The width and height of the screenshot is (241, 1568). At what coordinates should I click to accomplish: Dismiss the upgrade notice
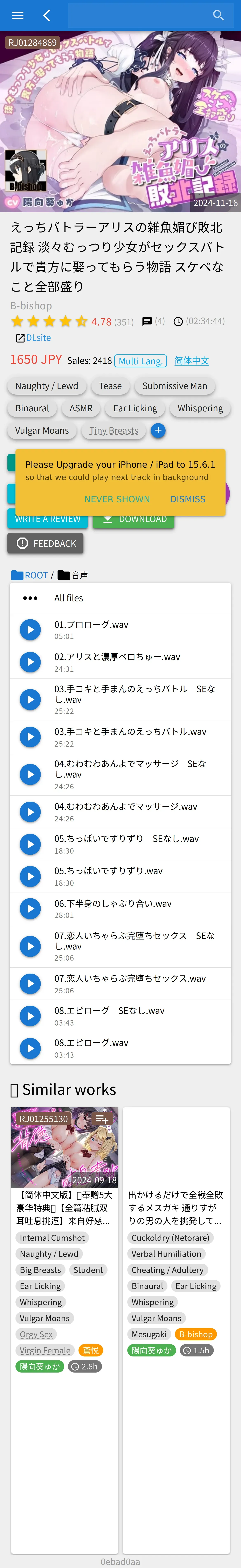187,499
